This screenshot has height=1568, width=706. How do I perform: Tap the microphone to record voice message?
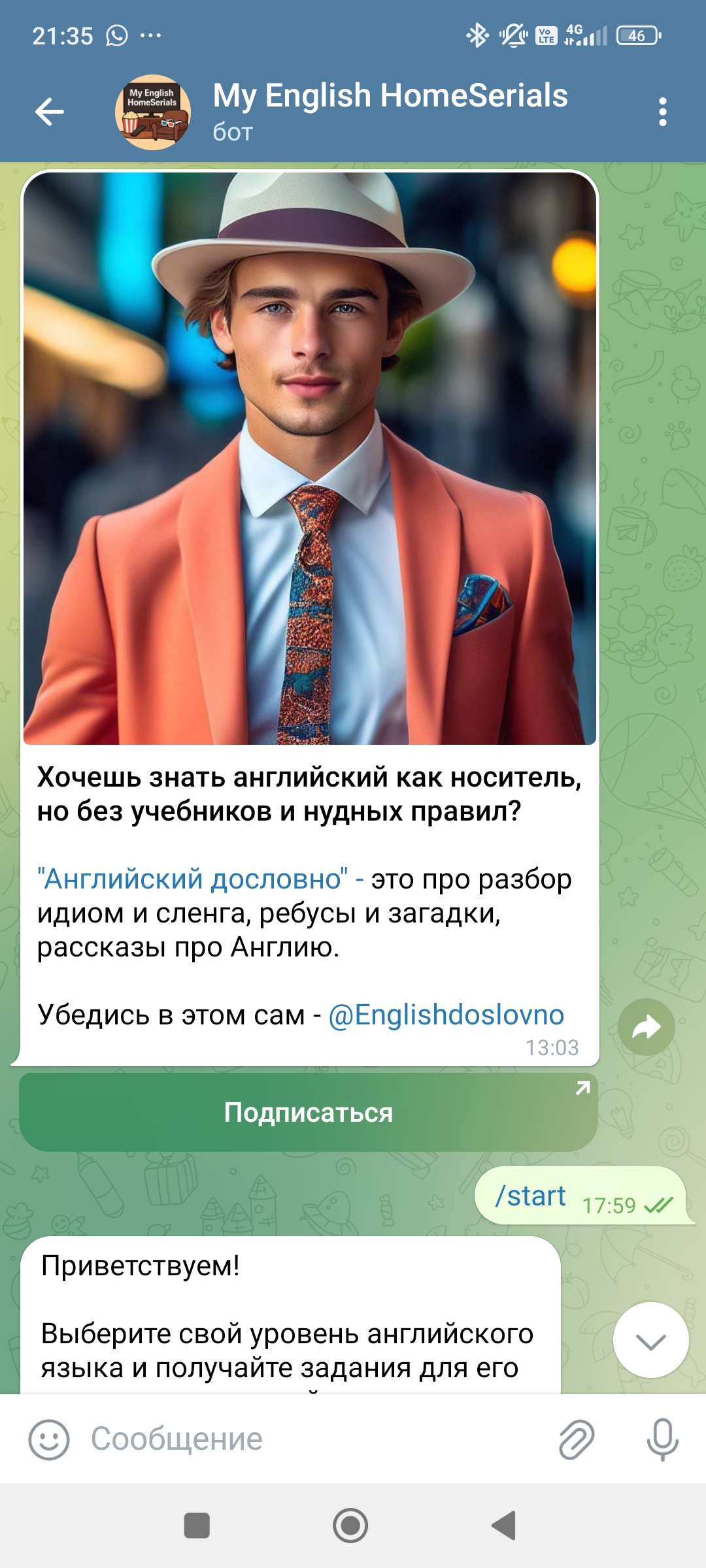tap(662, 1439)
